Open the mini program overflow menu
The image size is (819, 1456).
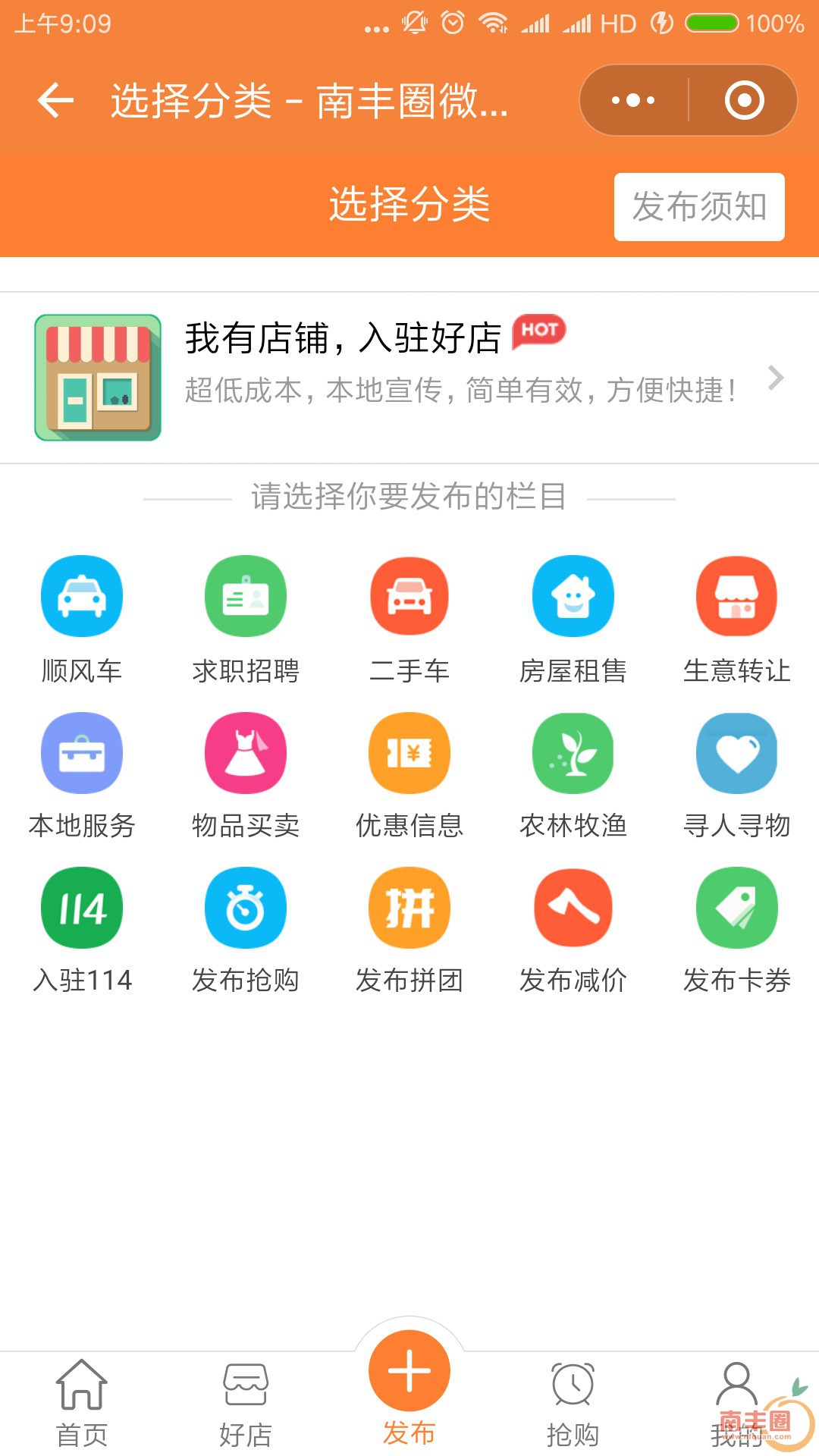tap(633, 101)
